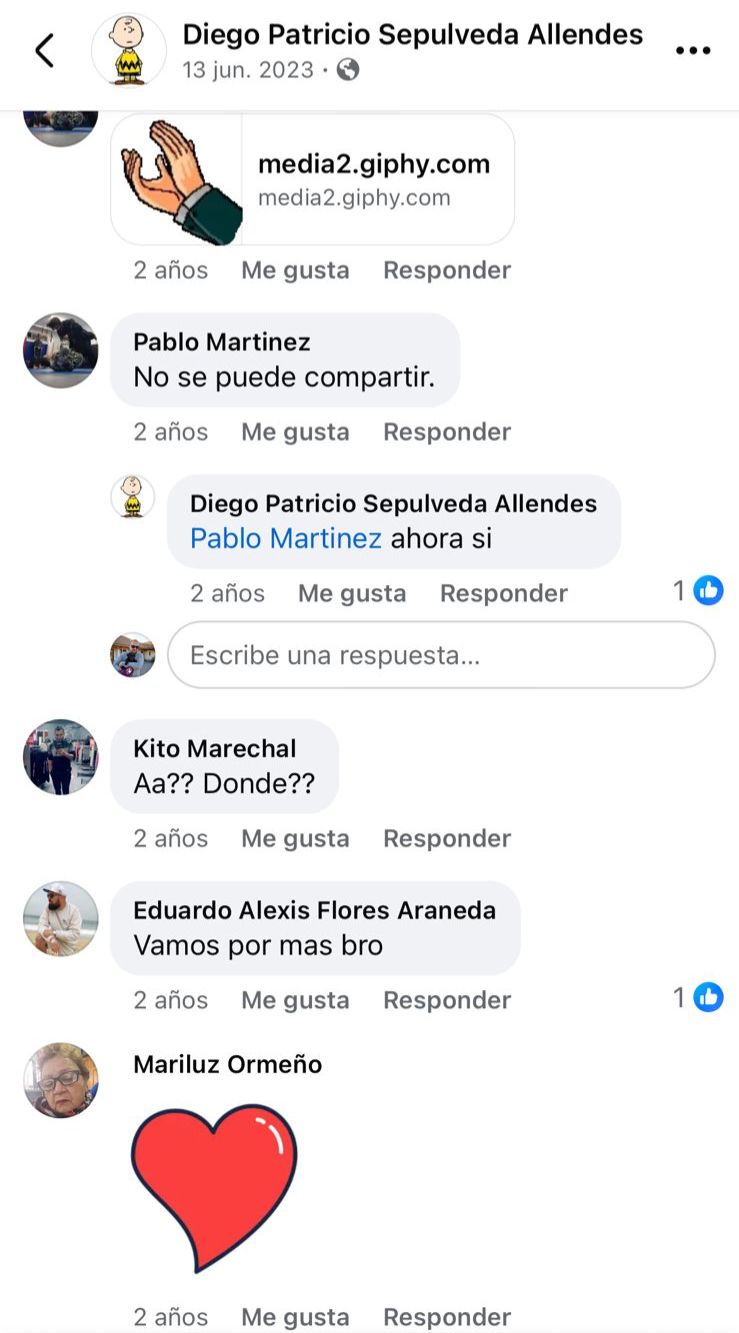Like Eduardo Alexis Flores Araneda's comment
Image resolution: width=739 pixels, height=1333 pixels.
click(x=295, y=1000)
